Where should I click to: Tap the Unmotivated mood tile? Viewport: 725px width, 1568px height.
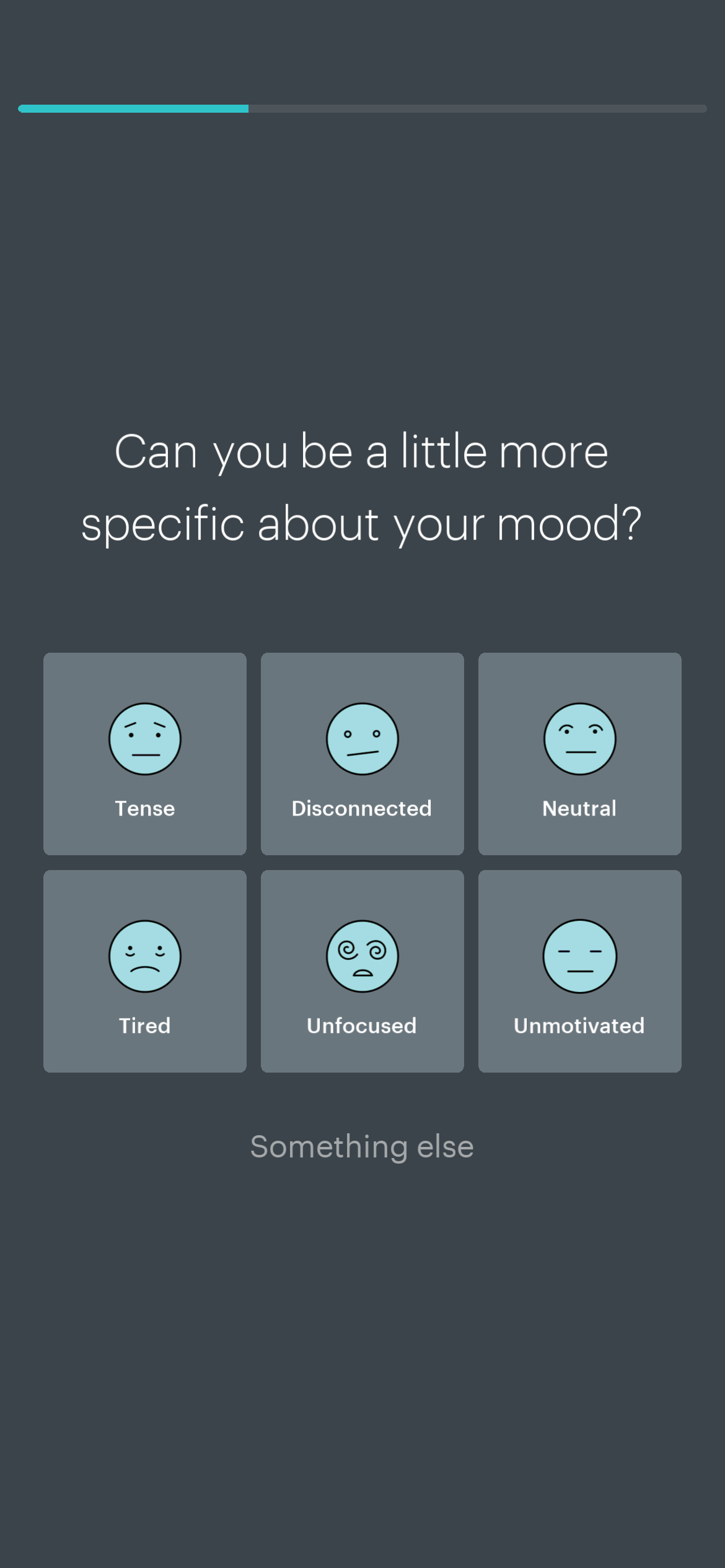[x=579, y=971]
